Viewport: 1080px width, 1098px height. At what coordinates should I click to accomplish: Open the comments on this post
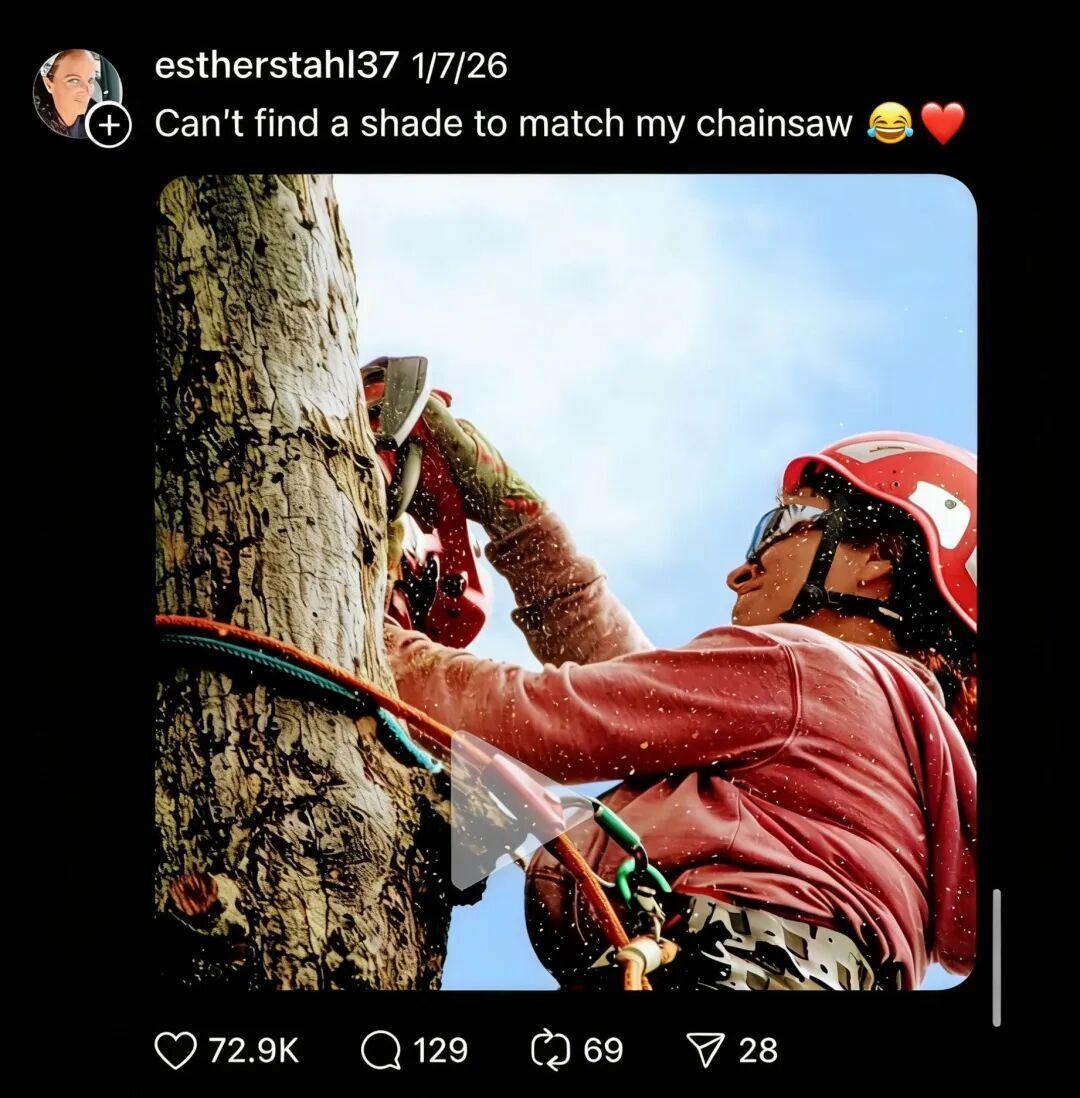[x=381, y=1050]
